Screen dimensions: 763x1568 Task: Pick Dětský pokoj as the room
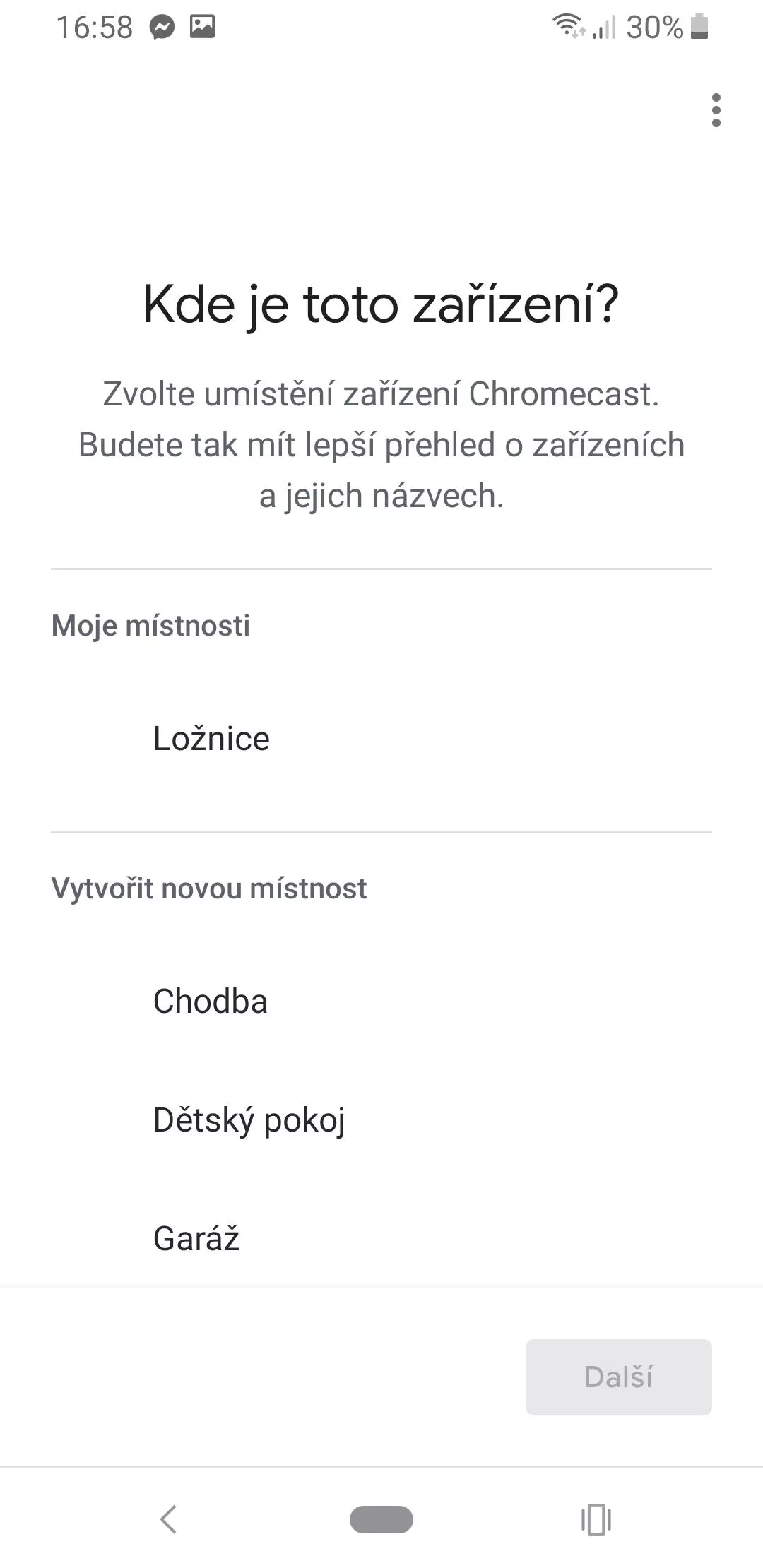point(381,1120)
